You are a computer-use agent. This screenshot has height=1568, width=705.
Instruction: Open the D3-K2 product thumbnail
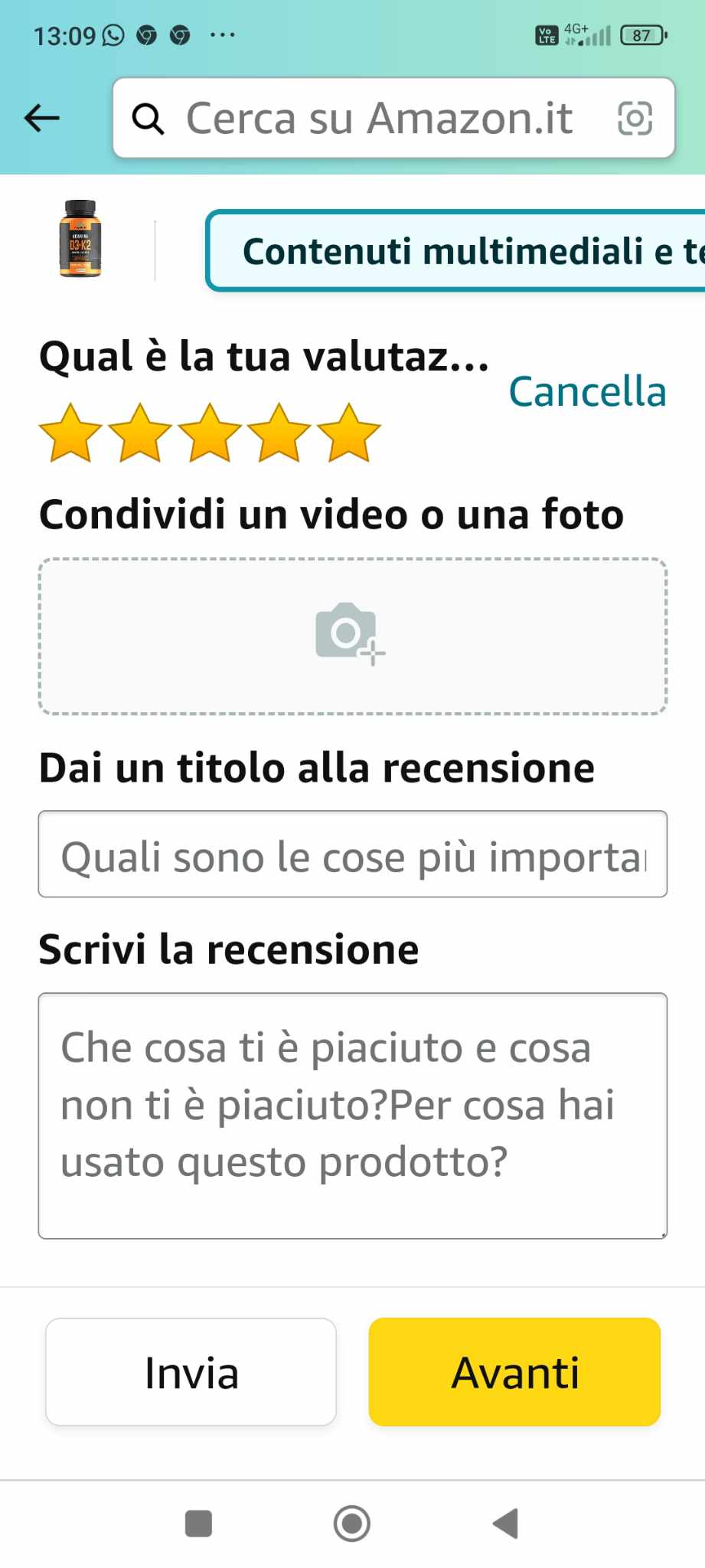coord(80,239)
